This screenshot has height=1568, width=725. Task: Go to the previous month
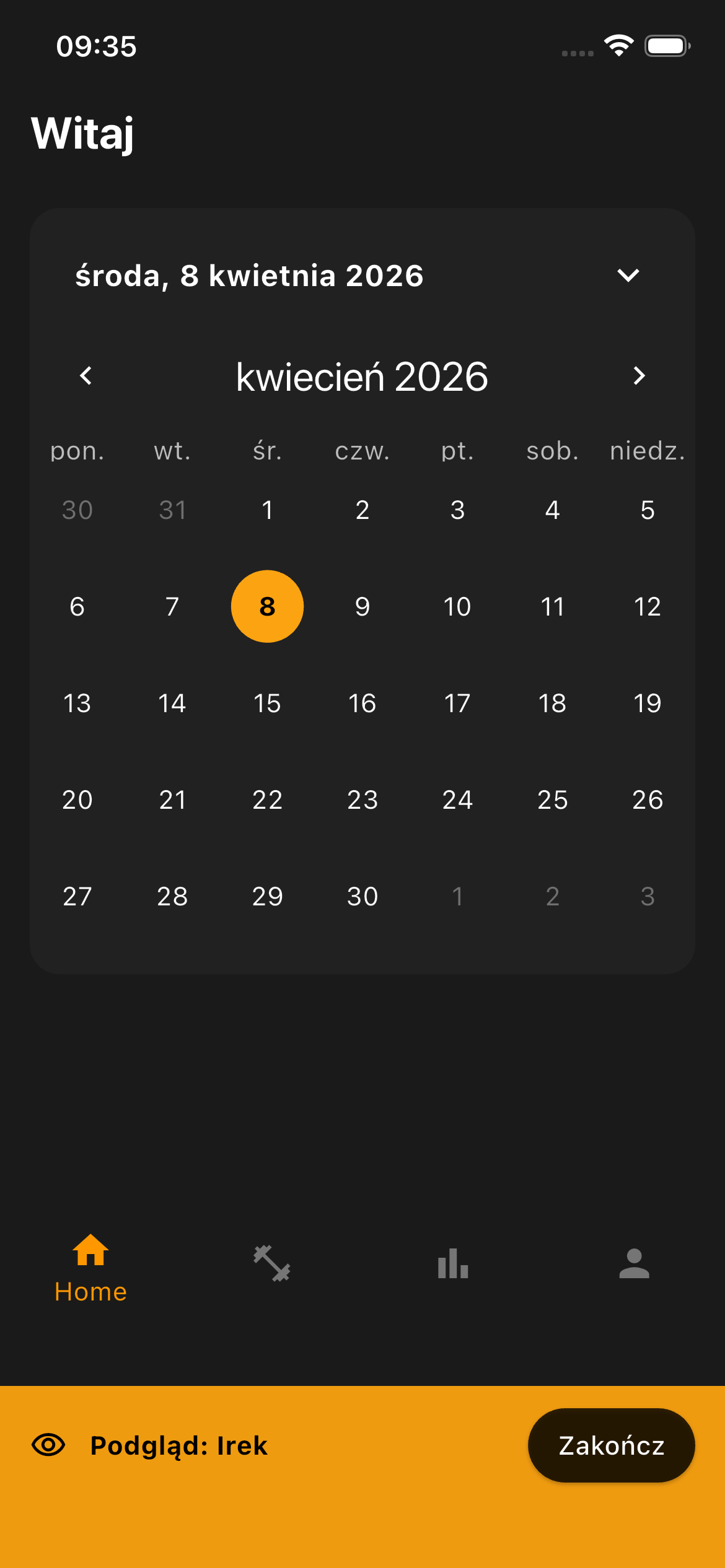[x=86, y=375]
